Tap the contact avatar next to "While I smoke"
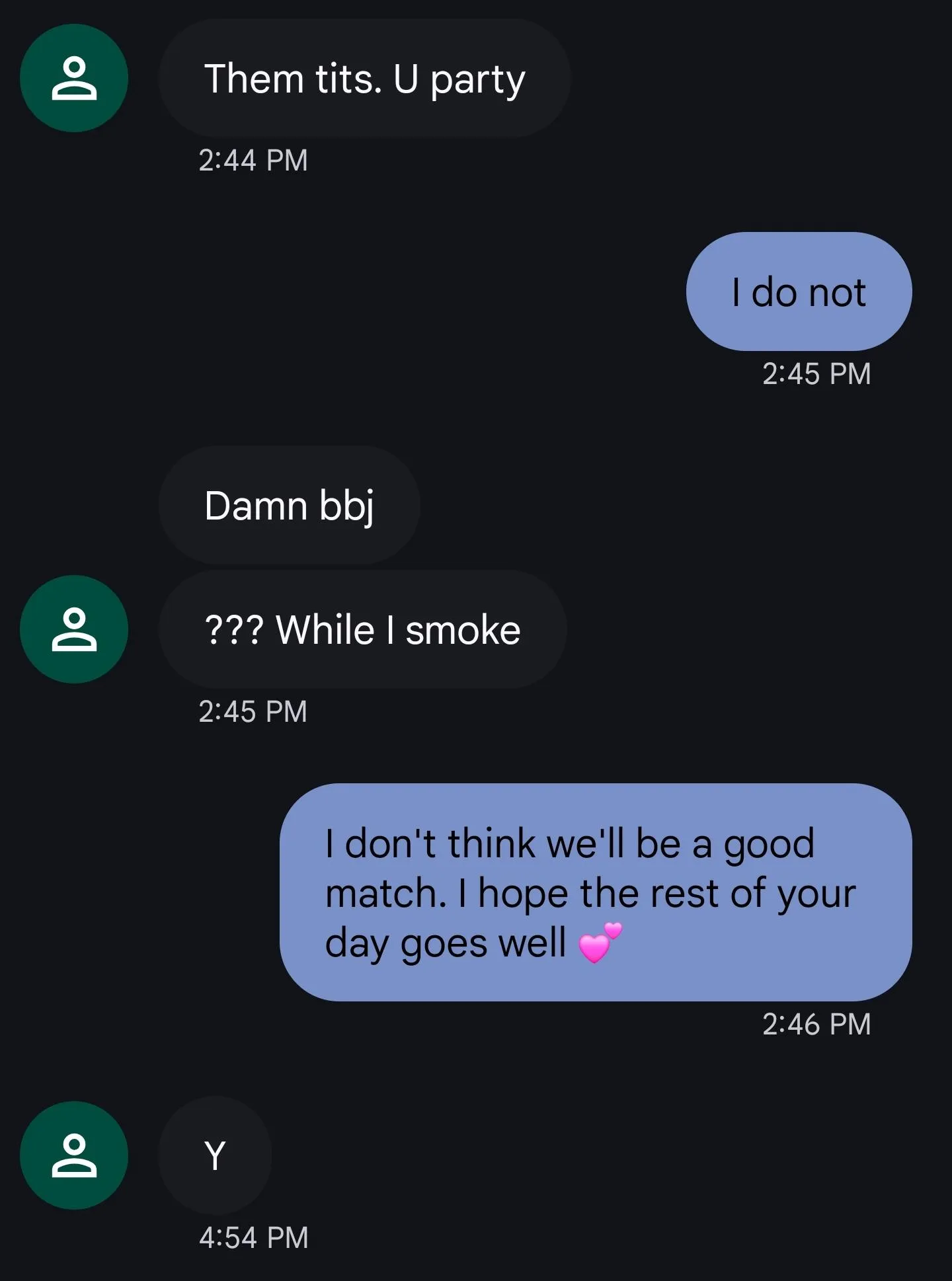 [74, 629]
